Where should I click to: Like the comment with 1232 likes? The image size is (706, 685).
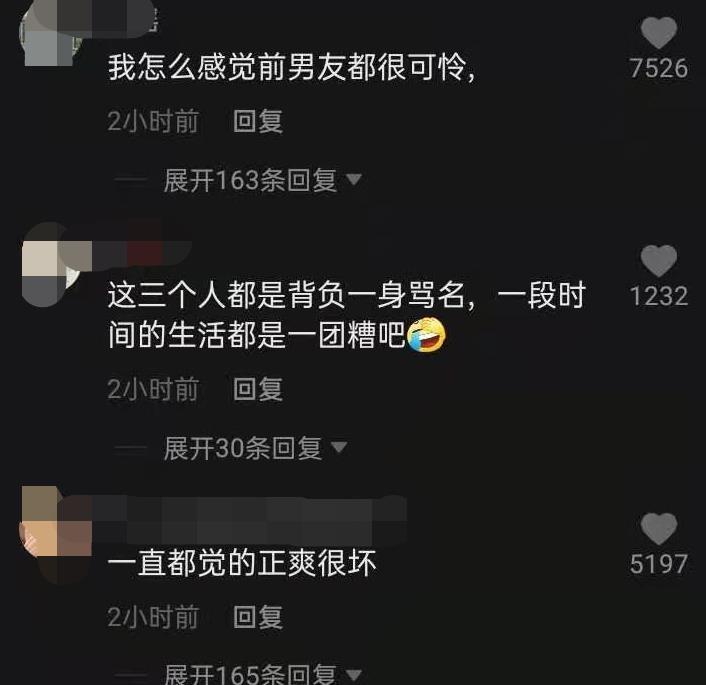(658, 262)
